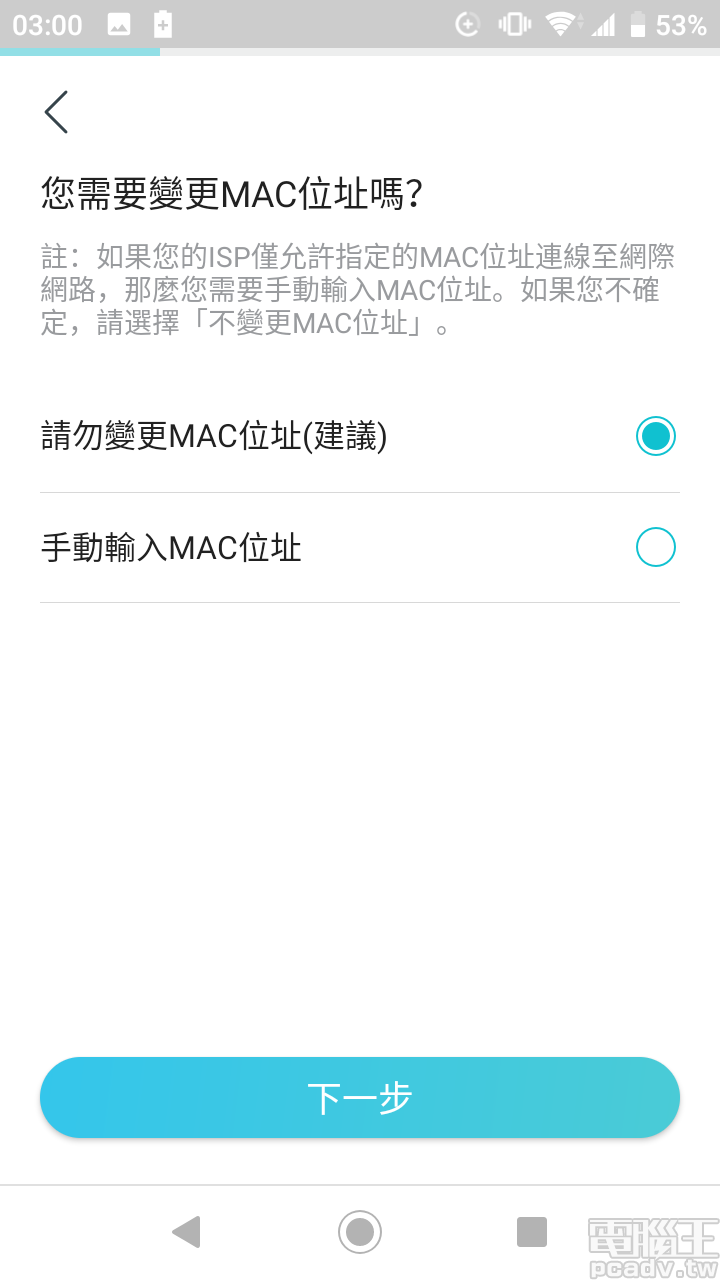Select the 請勿變更MAC位址(建議) radio button

pos(656,436)
